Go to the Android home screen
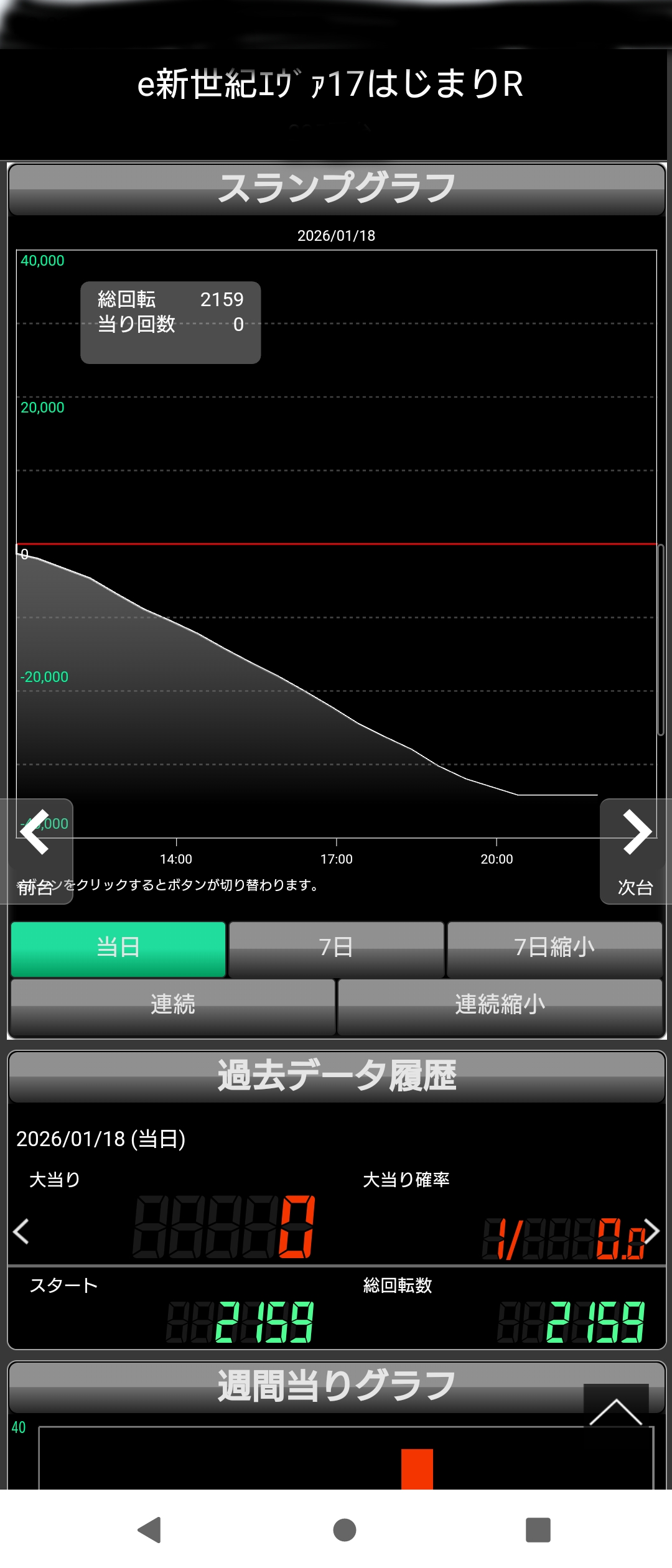This screenshot has width=672, height=1568. point(344,1530)
